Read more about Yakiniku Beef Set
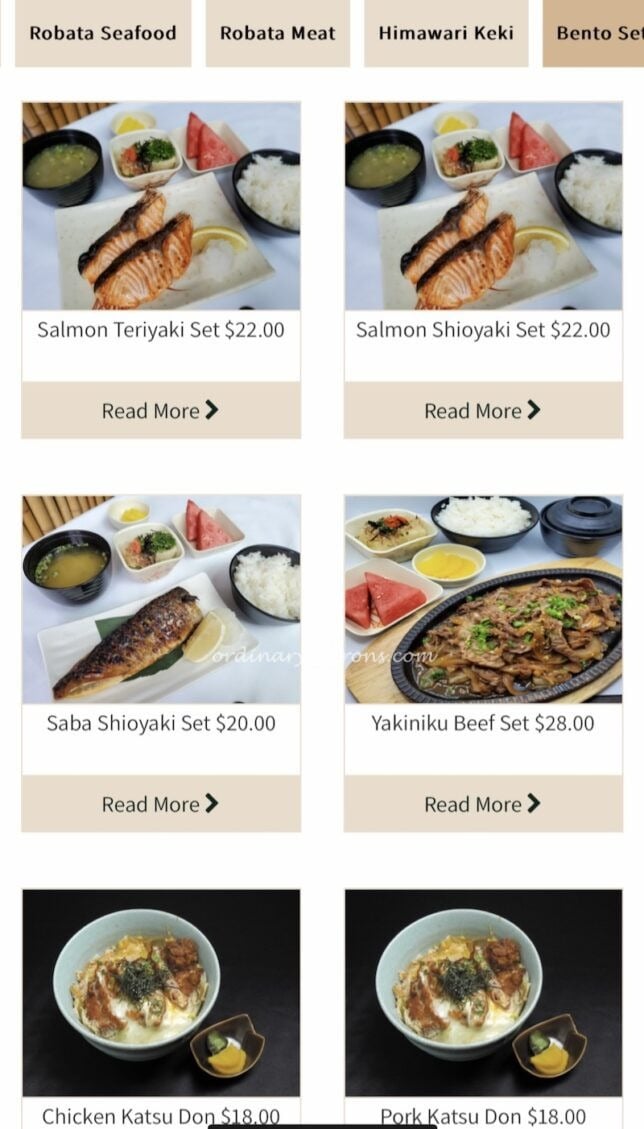Screen dimensions: 644x1129 coord(483,804)
